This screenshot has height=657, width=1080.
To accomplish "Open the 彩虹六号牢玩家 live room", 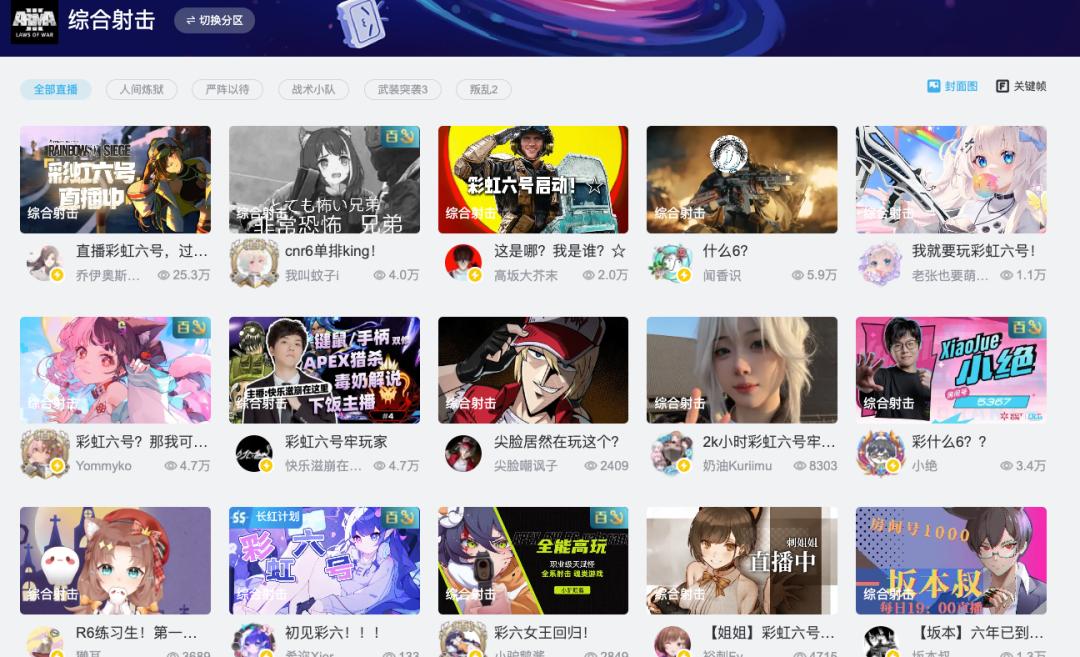I will pos(324,370).
